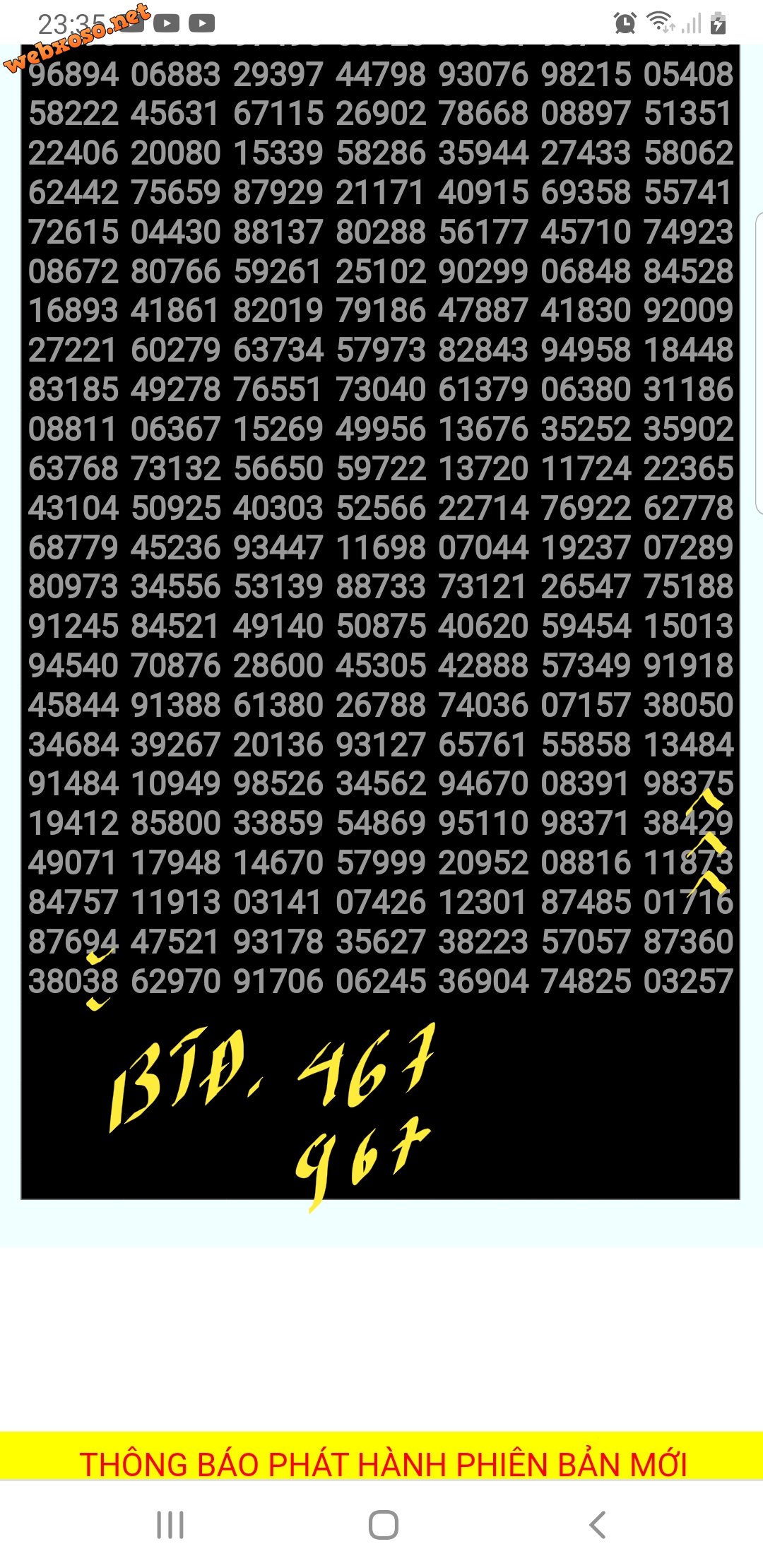Return to the home screen

[383, 1525]
